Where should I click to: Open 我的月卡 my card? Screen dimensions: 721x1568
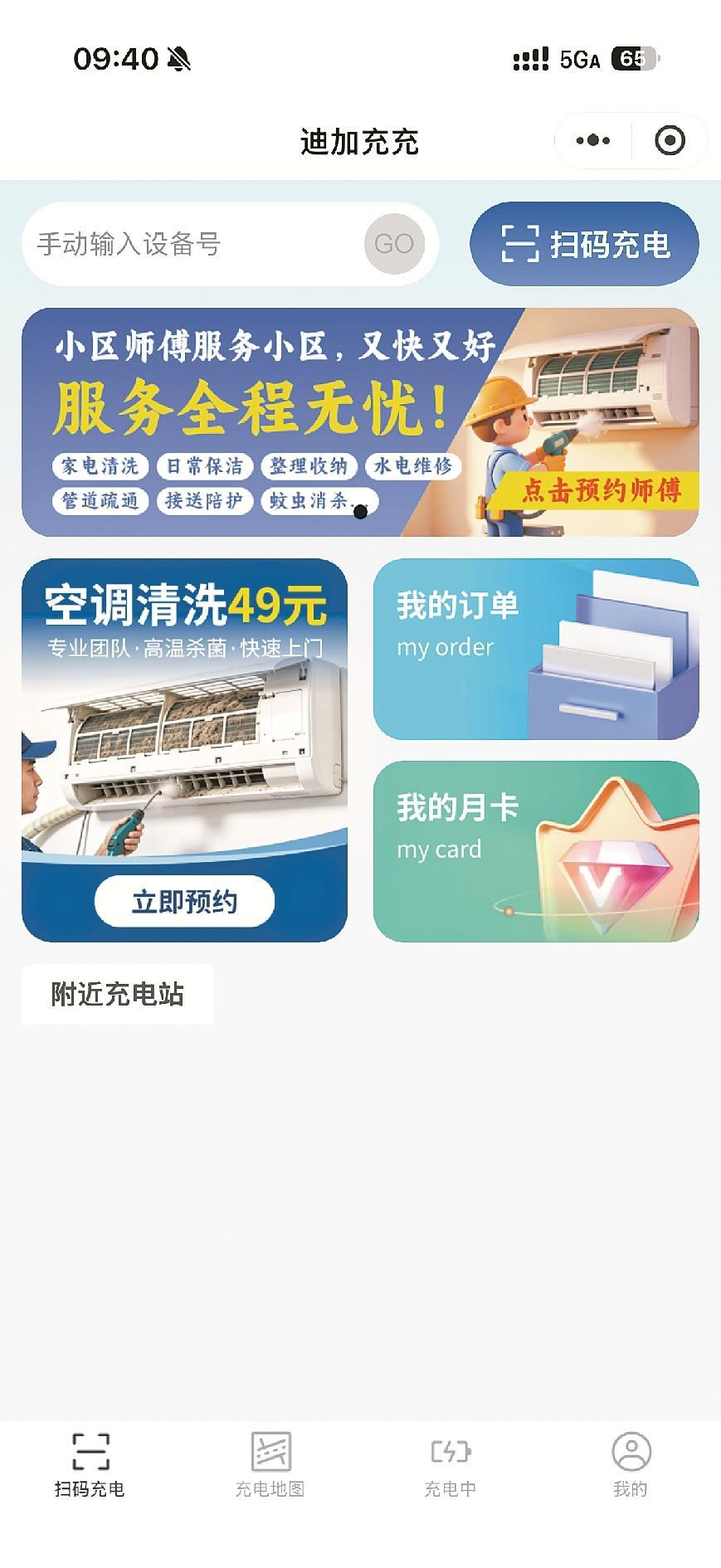coord(536,851)
